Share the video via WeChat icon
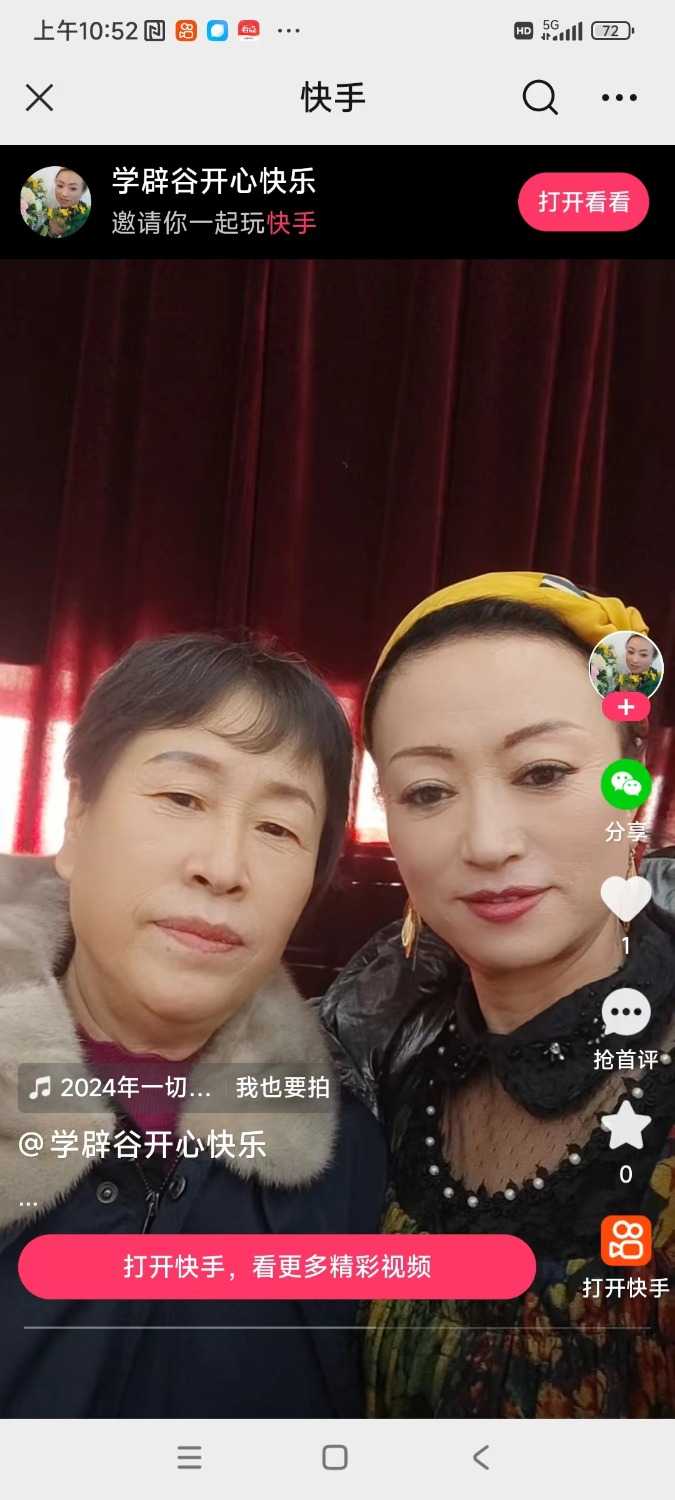 (x=626, y=785)
